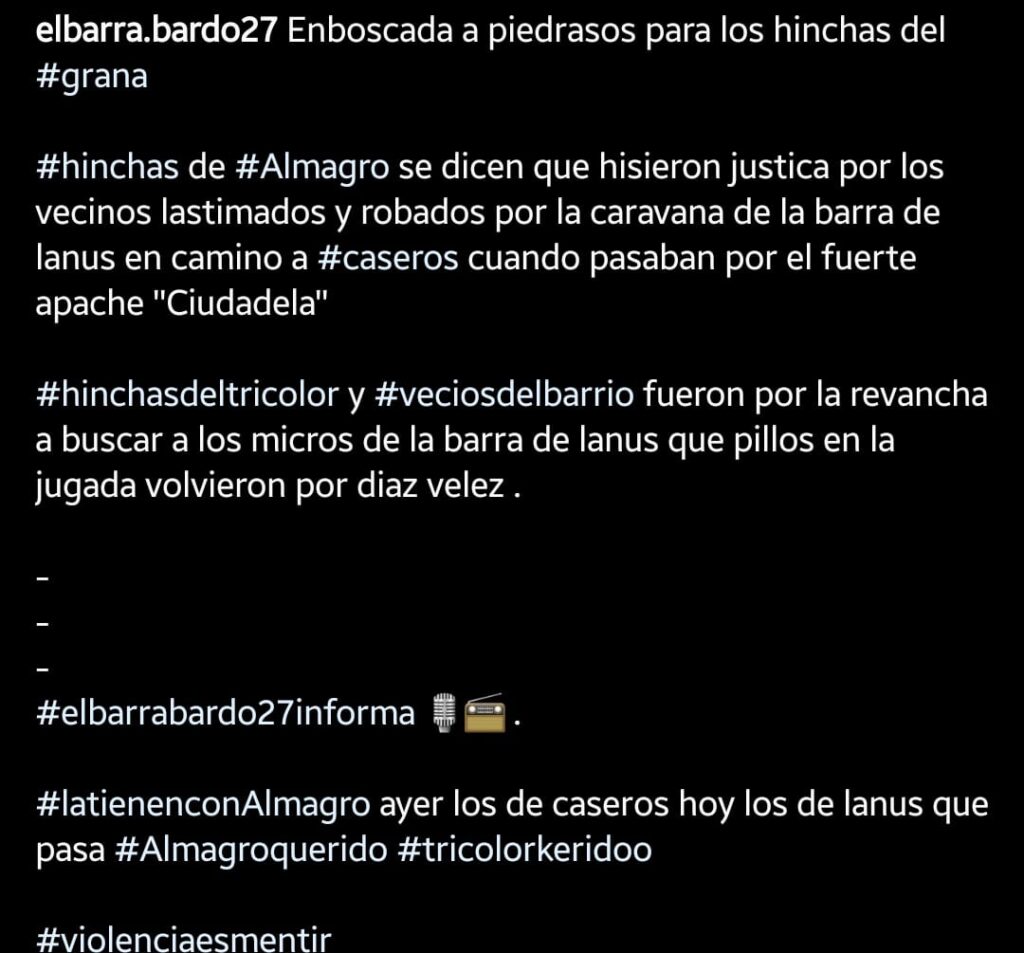Open the #Almagro hashtag
The height and width of the screenshot is (953, 1024).
(x=313, y=166)
